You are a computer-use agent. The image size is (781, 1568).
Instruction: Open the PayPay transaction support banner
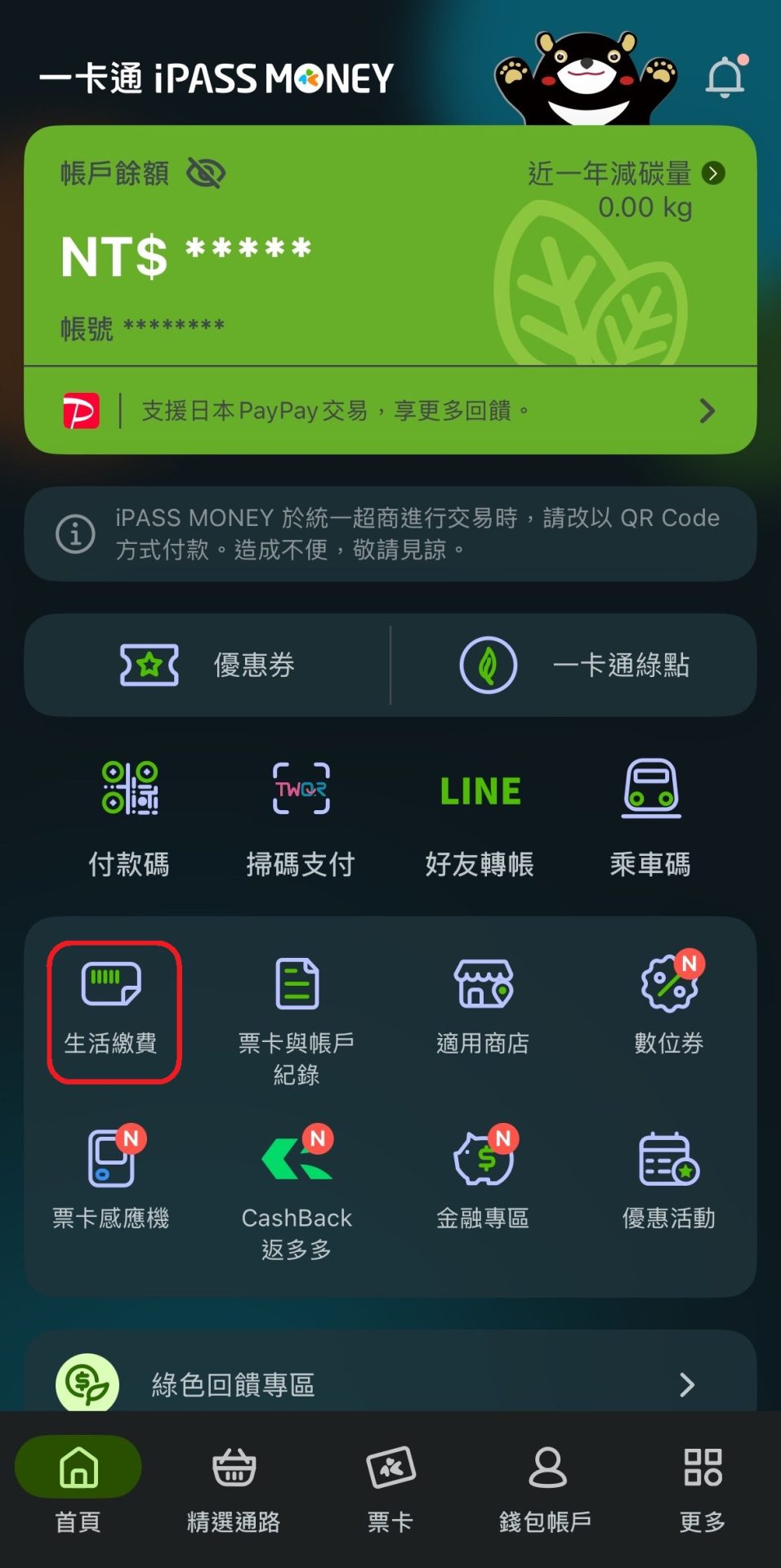pyautogui.click(x=390, y=410)
